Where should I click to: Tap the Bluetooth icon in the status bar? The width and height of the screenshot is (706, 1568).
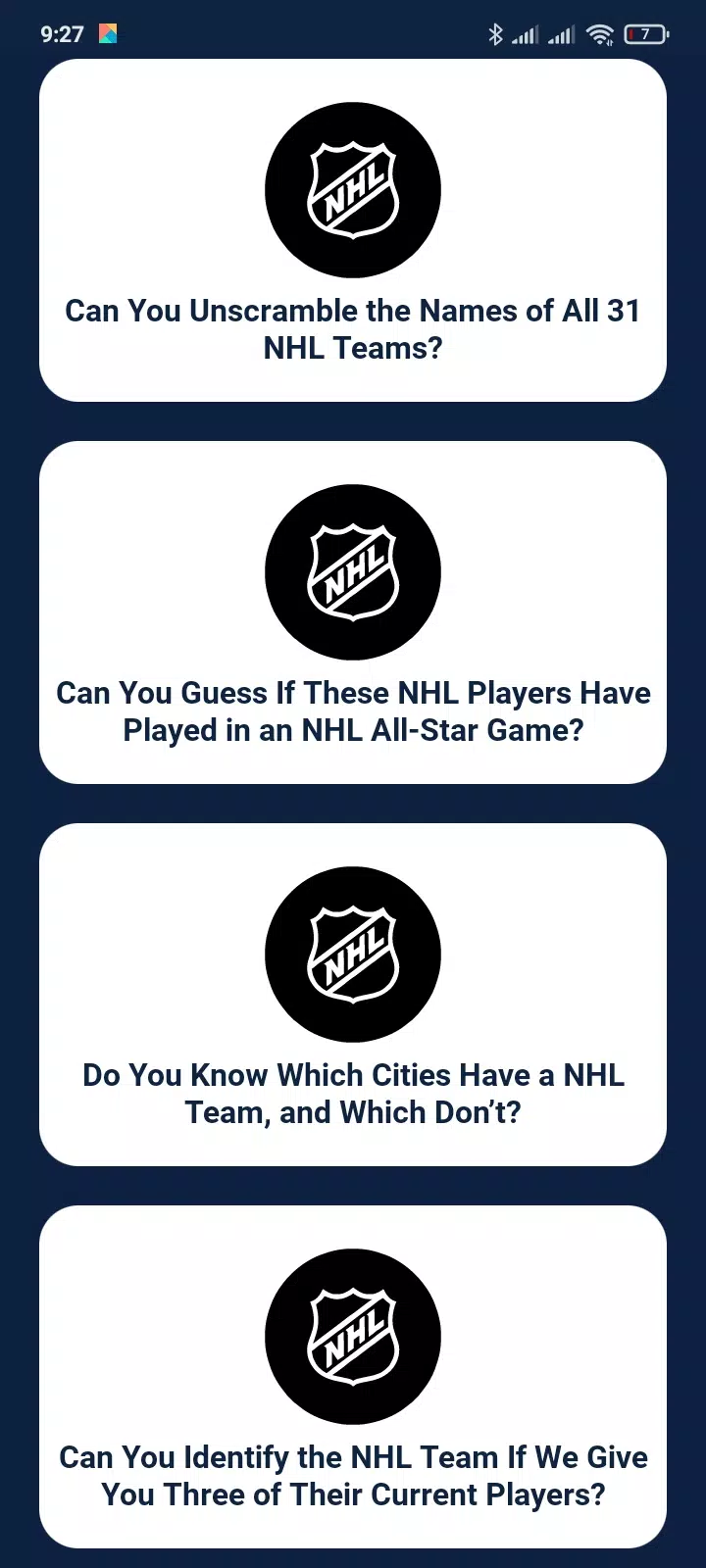pos(495,34)
